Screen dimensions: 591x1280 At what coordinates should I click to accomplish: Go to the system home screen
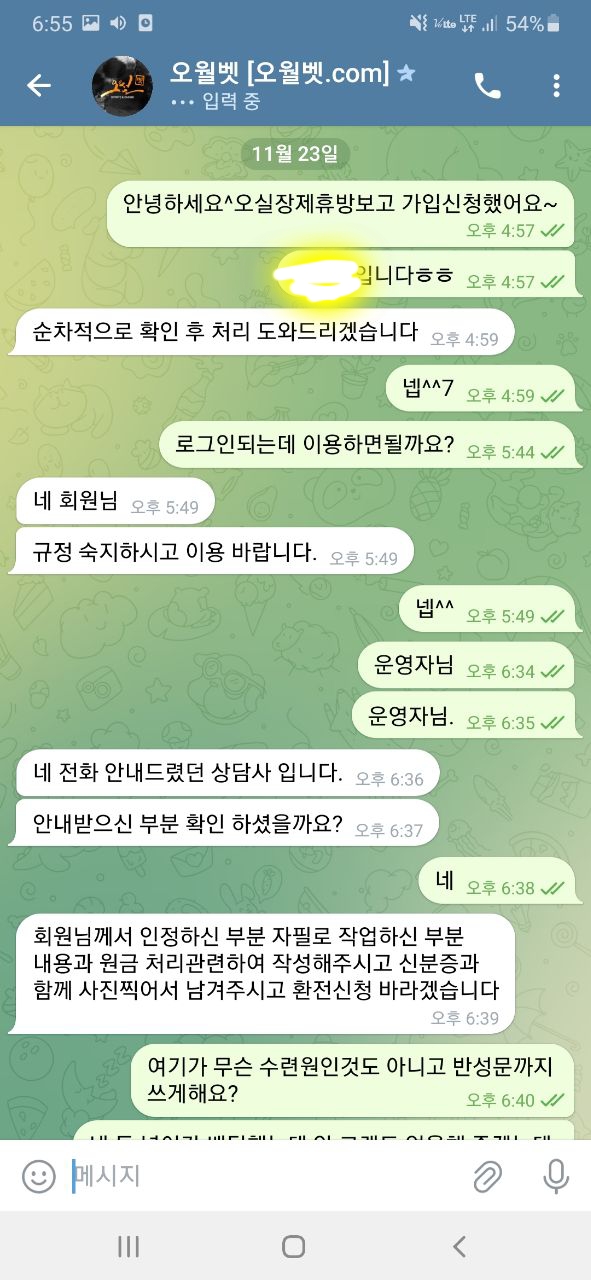click(x=294, y=1246)
